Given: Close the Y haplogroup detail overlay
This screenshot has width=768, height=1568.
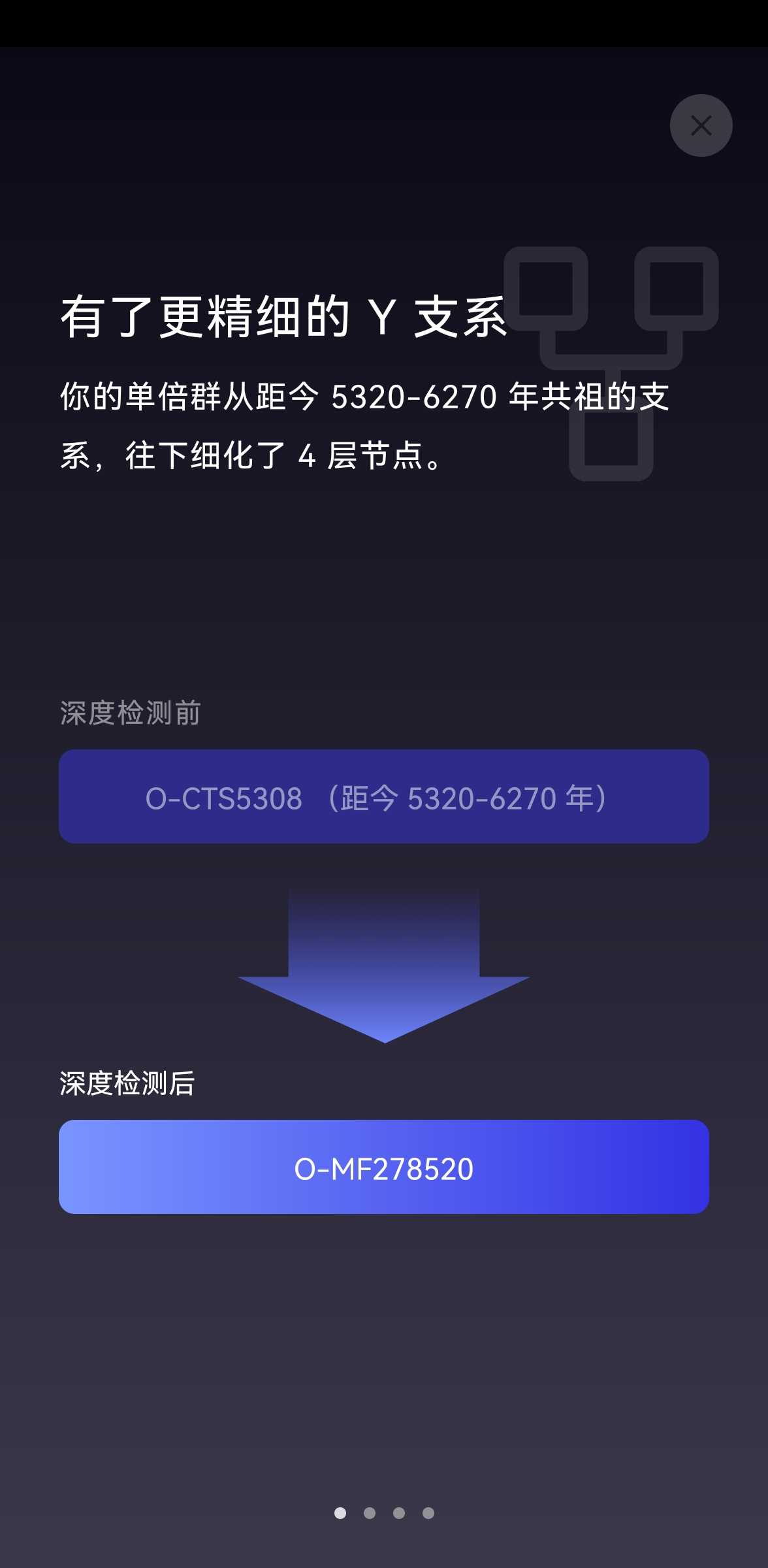Looking at the screenshot, I should (x=701, y=125).
